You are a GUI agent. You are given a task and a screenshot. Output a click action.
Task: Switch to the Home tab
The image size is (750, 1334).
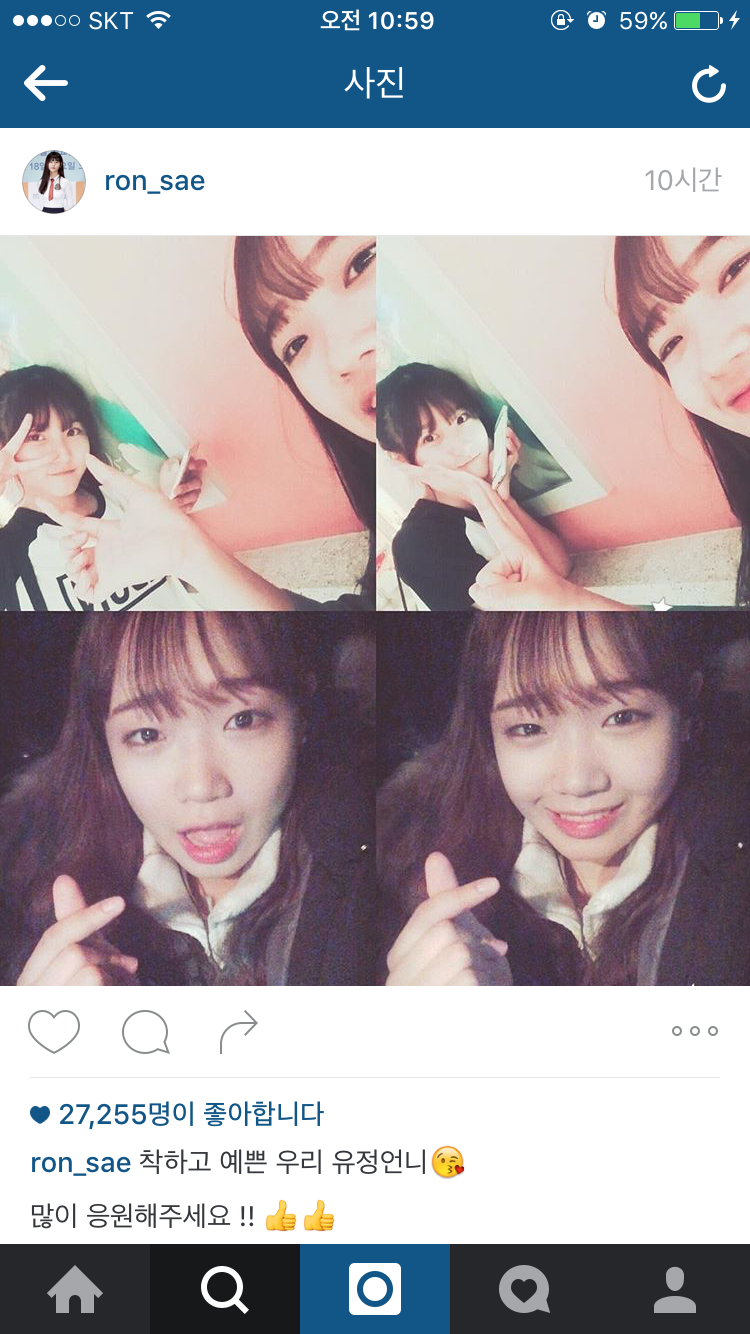pos(75,1290)
